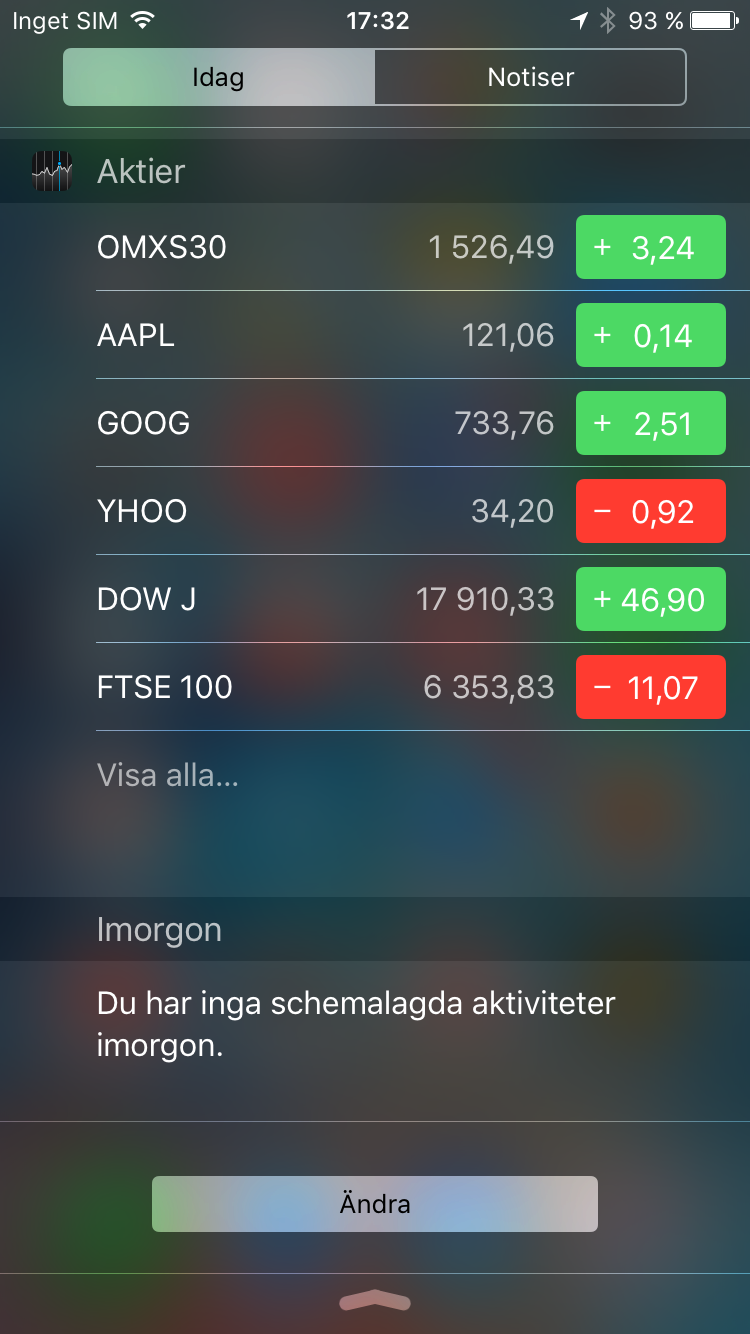Tap the grabber handle to close the panel
This screenshot has height=1334, width=750.
[375, 1300]
